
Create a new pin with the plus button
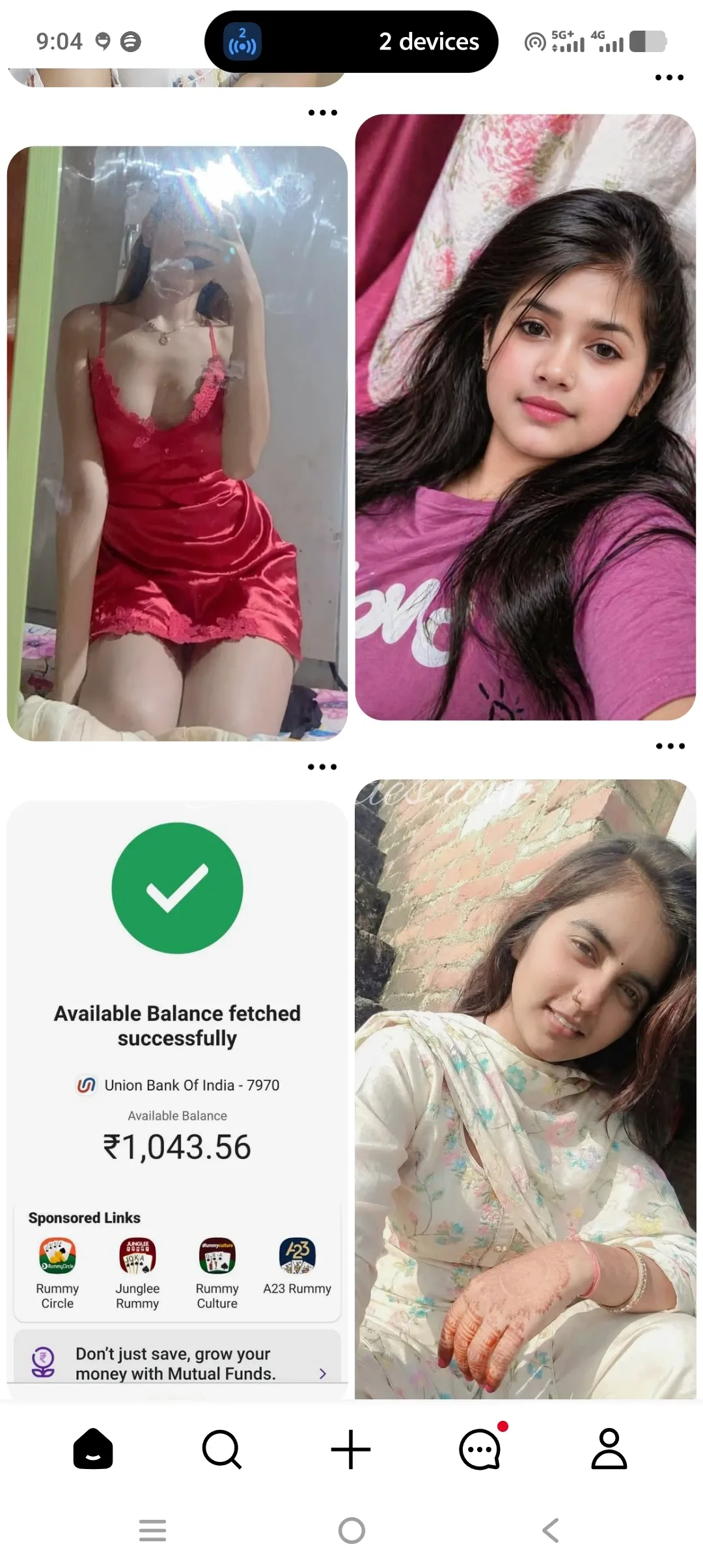(x=351, y=1449)
